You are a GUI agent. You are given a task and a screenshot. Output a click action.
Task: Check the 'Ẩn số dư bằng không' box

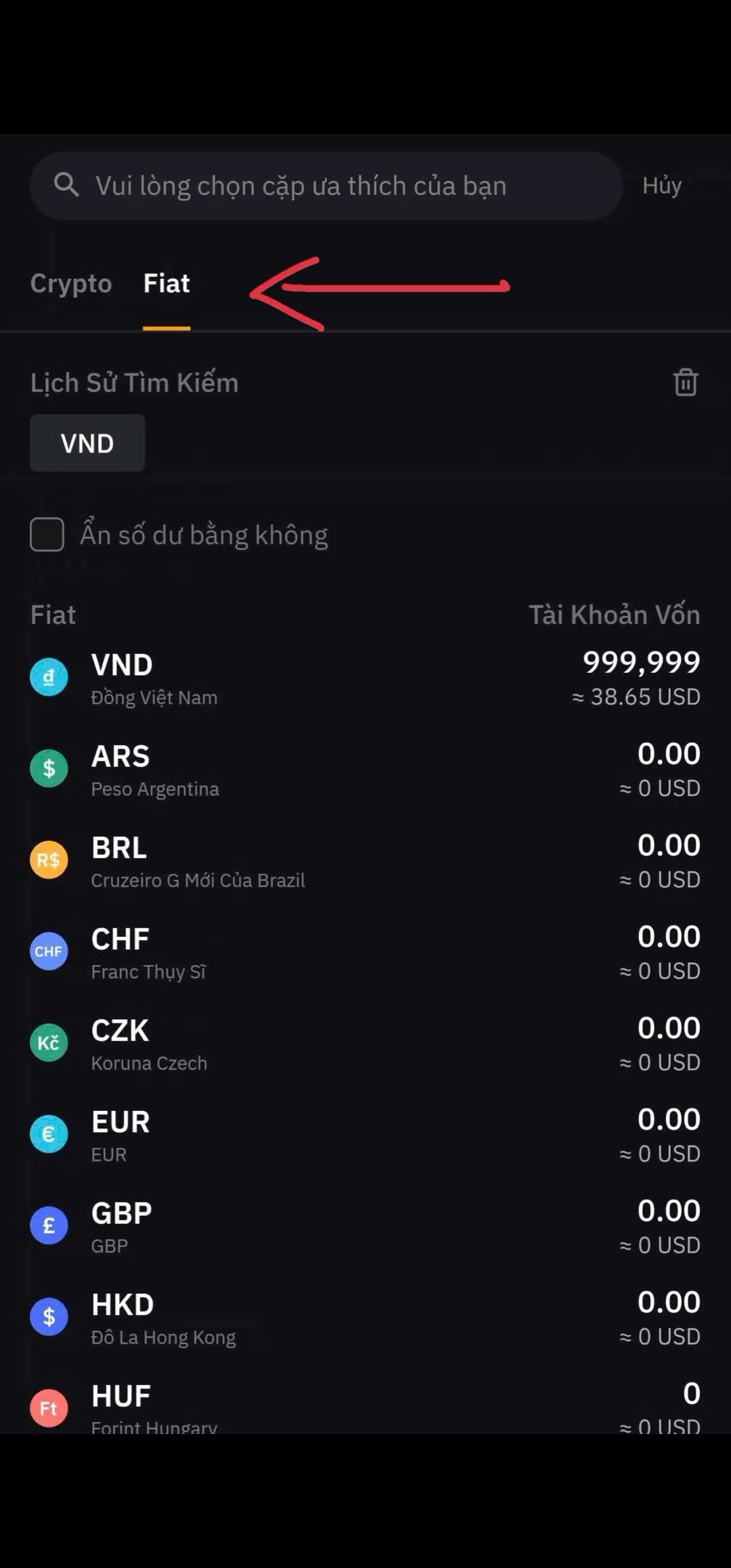(47, 535)
